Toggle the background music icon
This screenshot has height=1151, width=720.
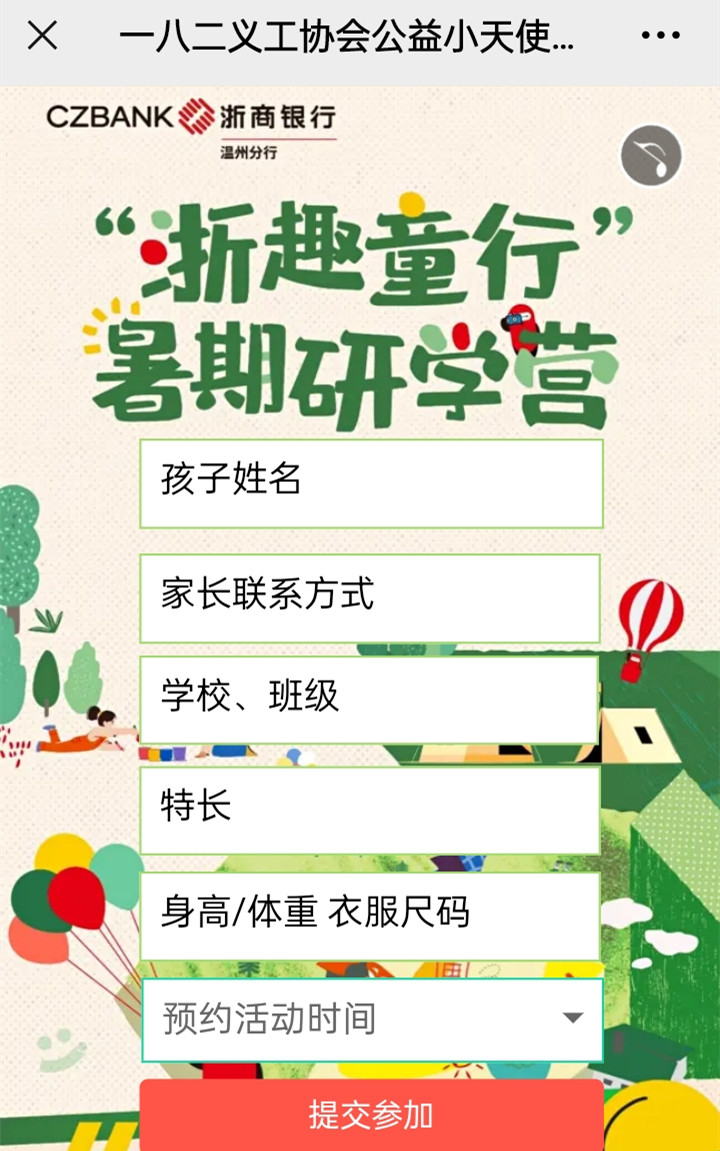pyautogui.click(x=651, y=155)
